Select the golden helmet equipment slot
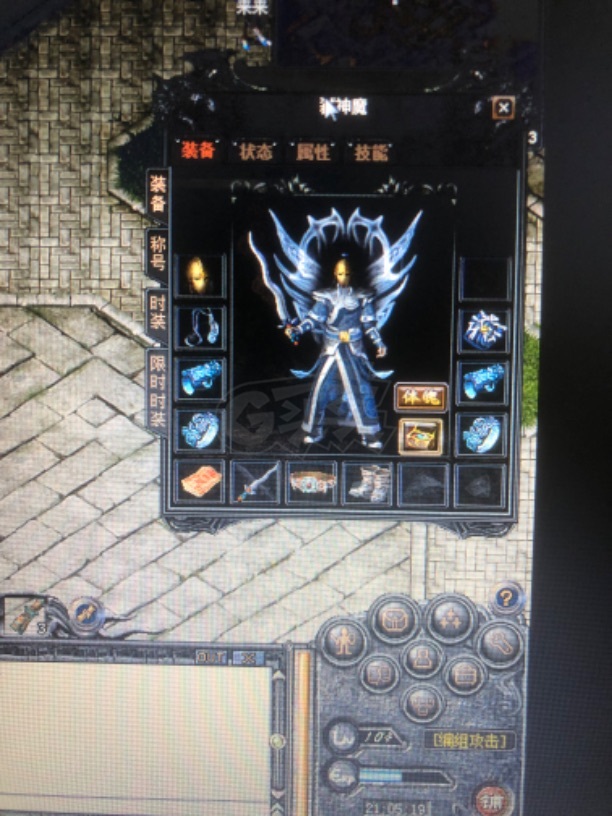Image resolution: width=612 pixels, height=816 pixels. click(200, 276)
